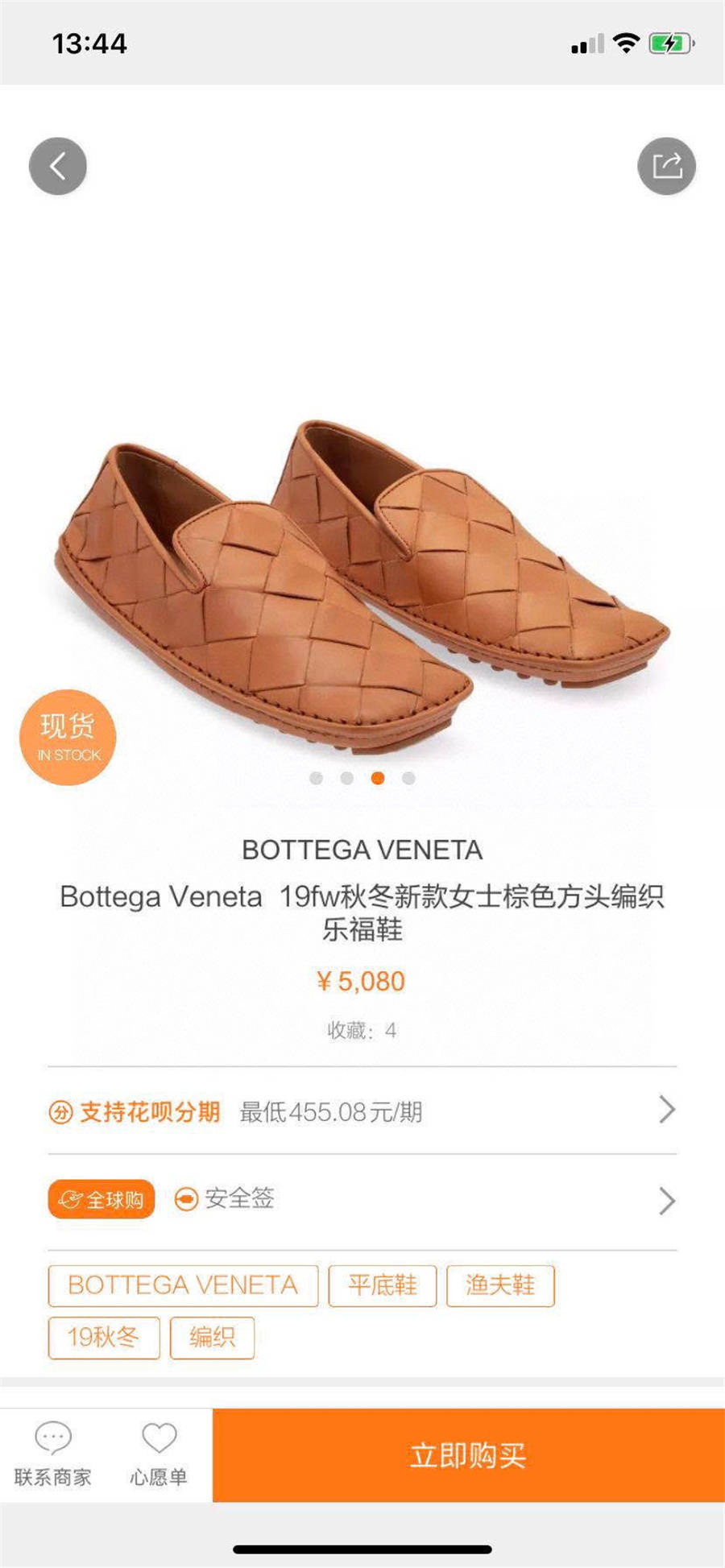Open the Bottega Veneta shoe image
Image resolution: width=725 pixels, height=1568 pixels.
coord(362,580)
